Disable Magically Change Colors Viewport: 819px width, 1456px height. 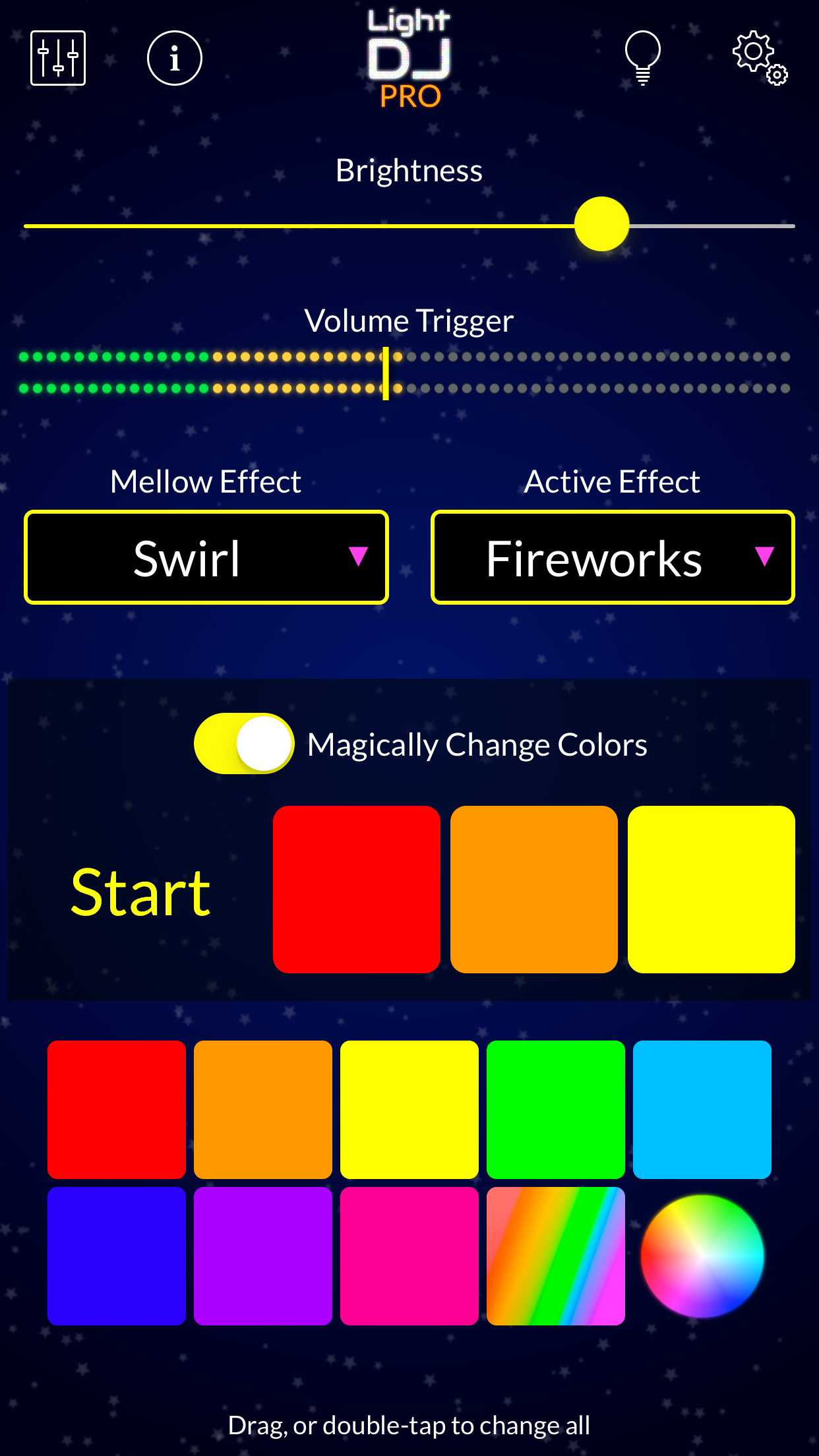coord(244,743)
